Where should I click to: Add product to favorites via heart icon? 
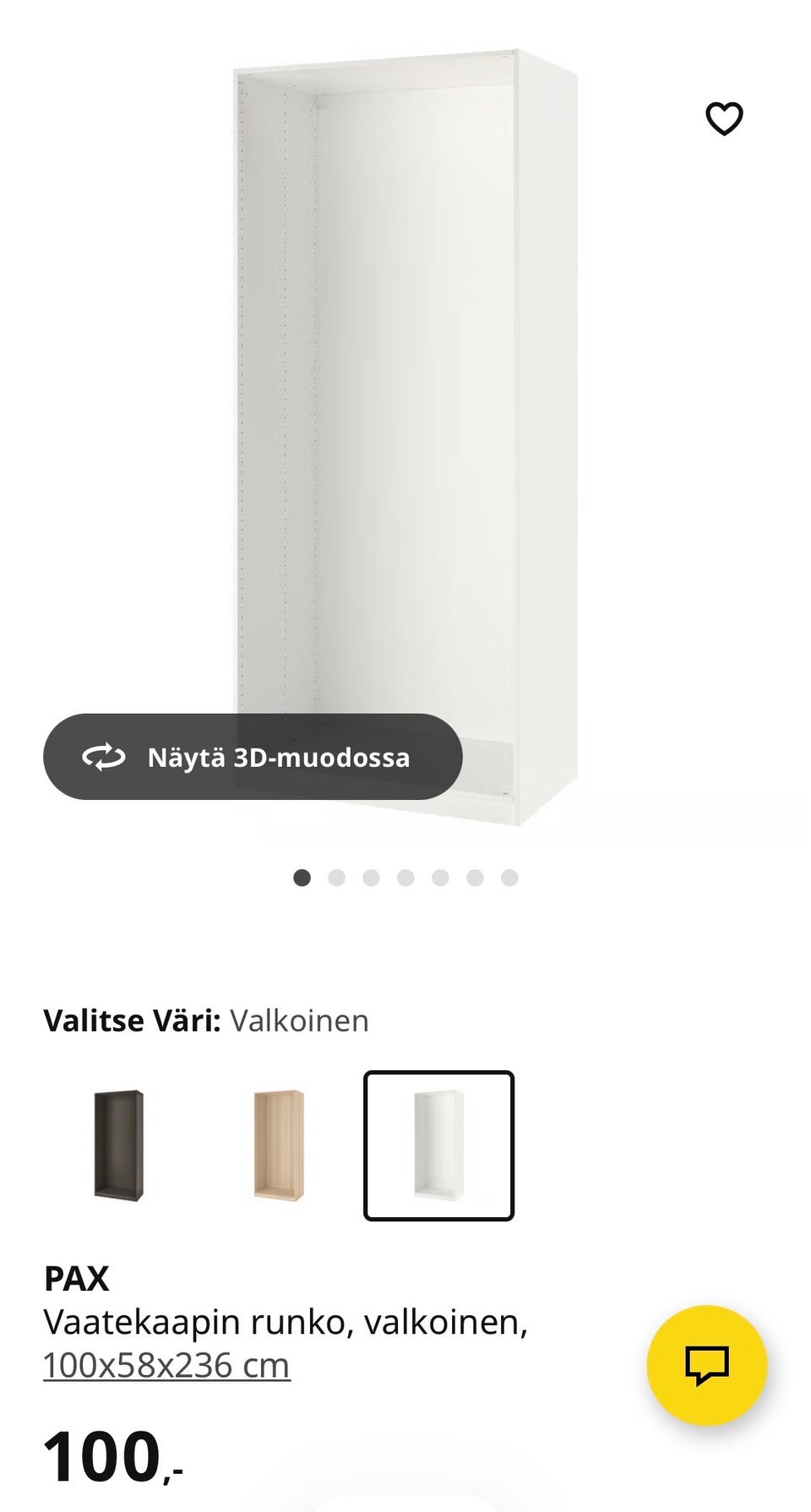pyautogui.click(x=725, y=121)
